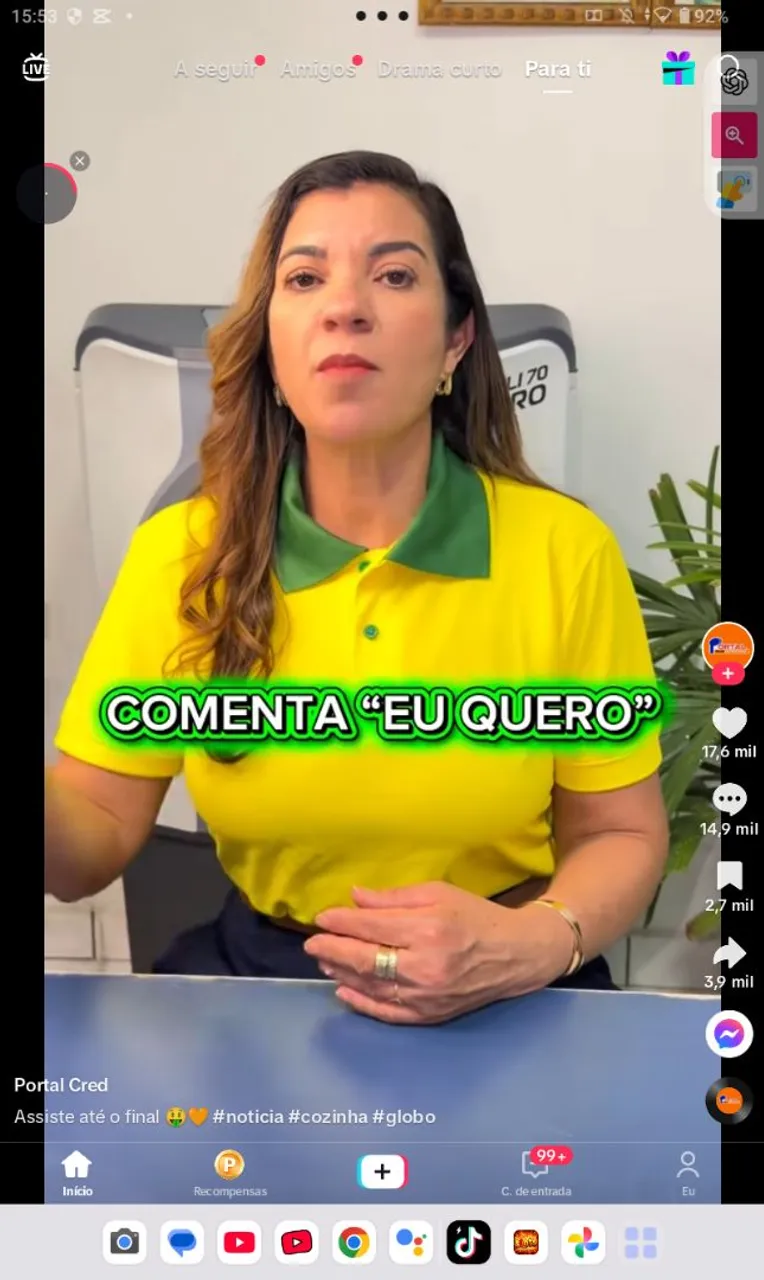
Task: Bookmark this video
Action: pyautogui.click(x=729, y=876)
